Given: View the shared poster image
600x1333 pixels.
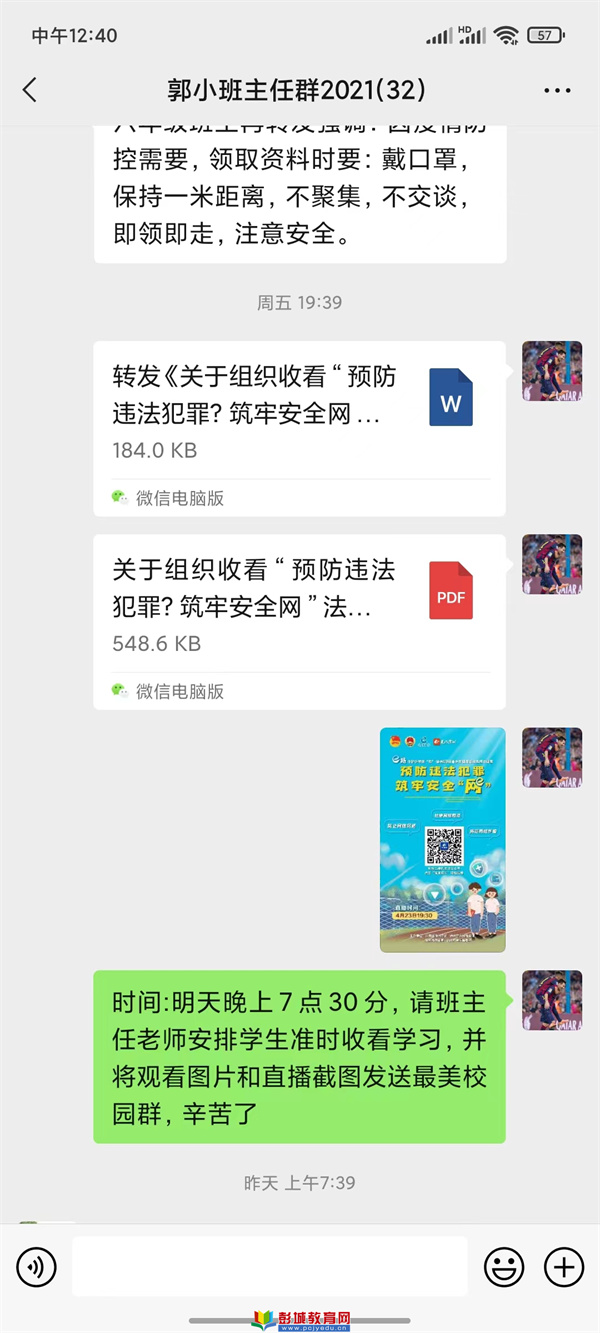Looking at the screenshot, I should tap(442, 840).
